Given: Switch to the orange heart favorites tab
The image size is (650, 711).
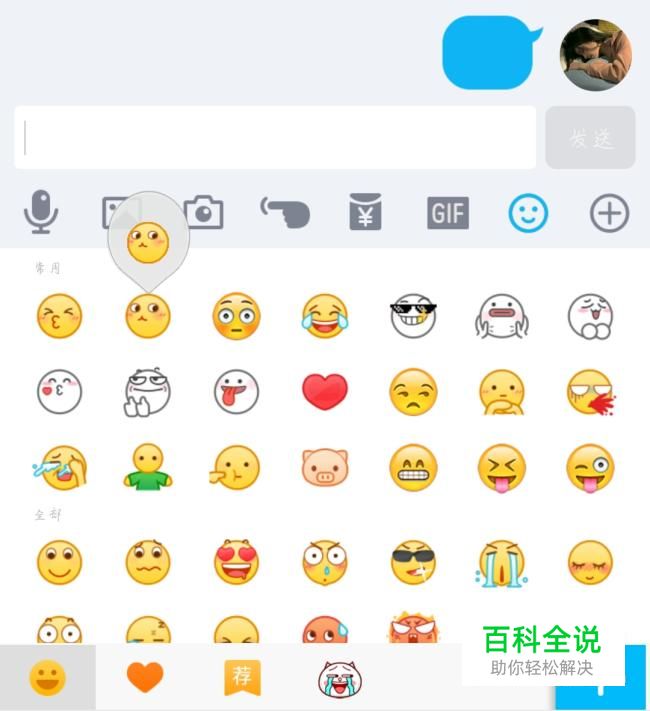Looking at the screenshot, I should [145, 678].
